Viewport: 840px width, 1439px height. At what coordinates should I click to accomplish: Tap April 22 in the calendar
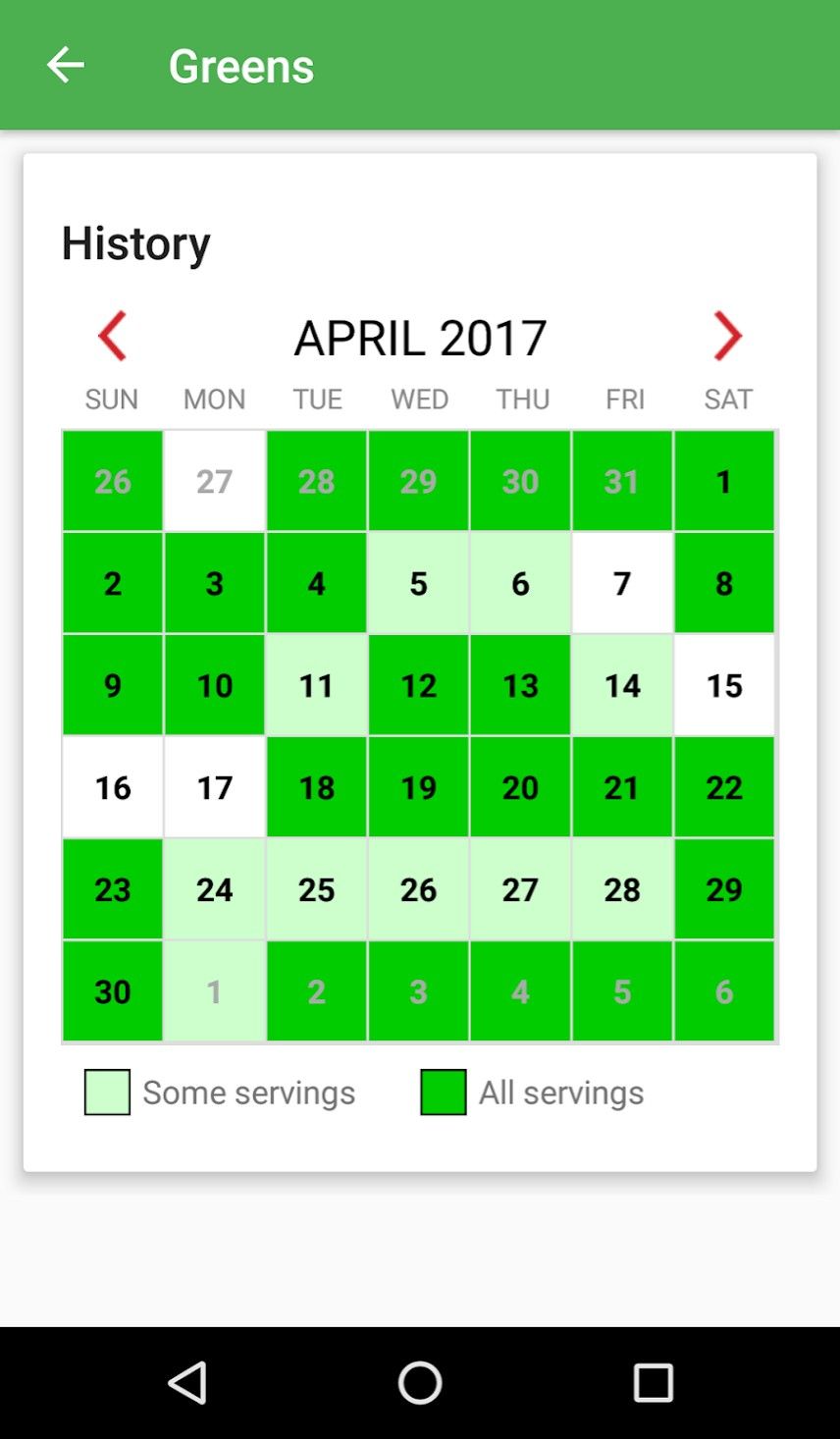coord(724,787)
